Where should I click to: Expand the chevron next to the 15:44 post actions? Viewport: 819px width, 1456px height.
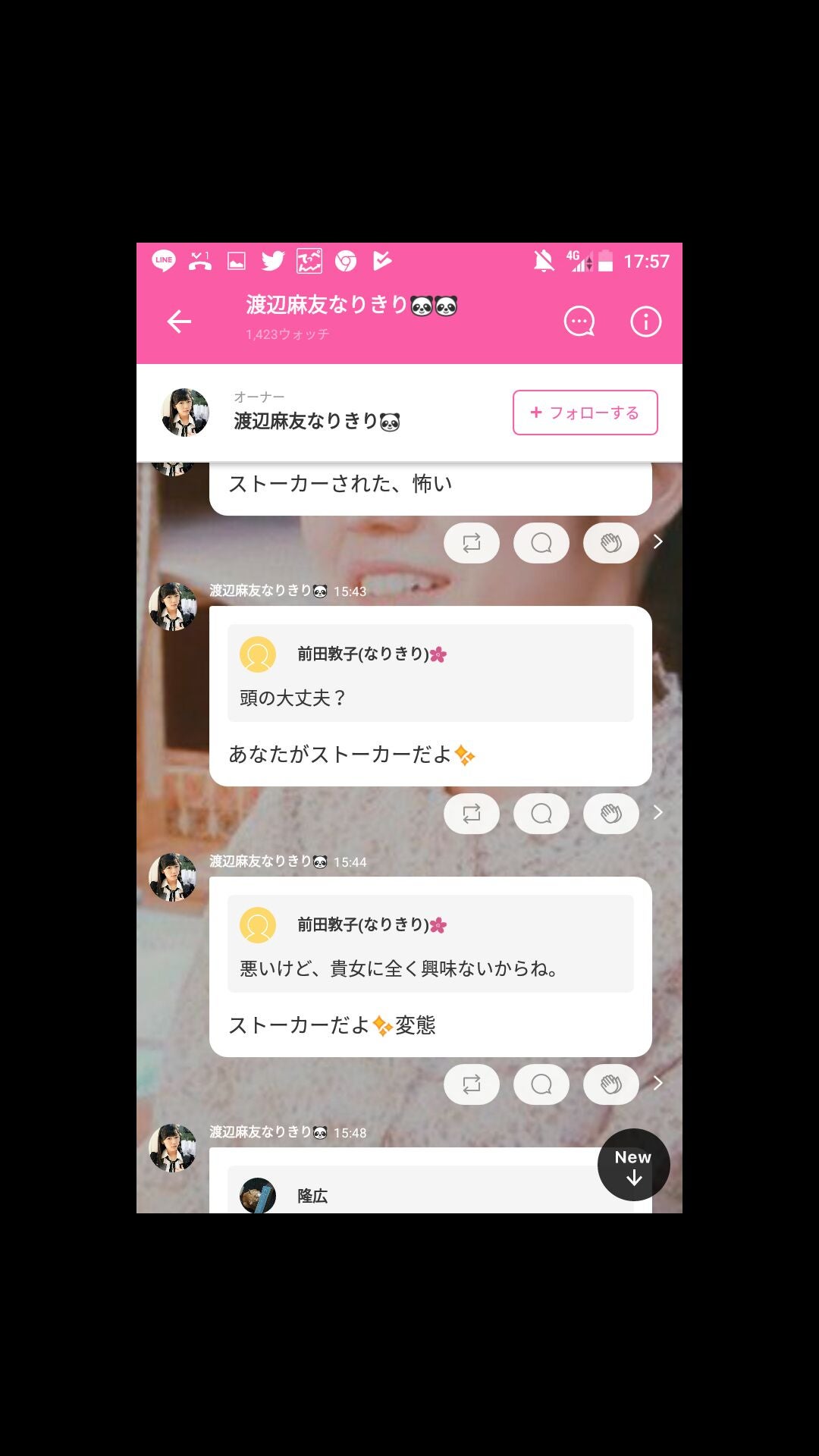tap(657, 1084)
